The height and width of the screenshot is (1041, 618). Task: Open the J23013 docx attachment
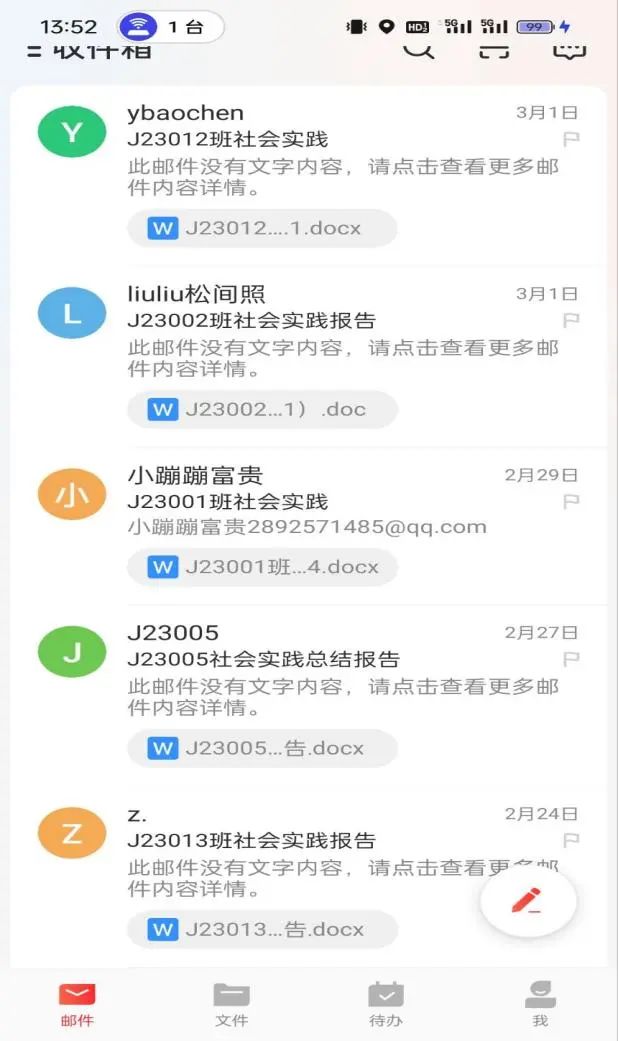(262, 929)
